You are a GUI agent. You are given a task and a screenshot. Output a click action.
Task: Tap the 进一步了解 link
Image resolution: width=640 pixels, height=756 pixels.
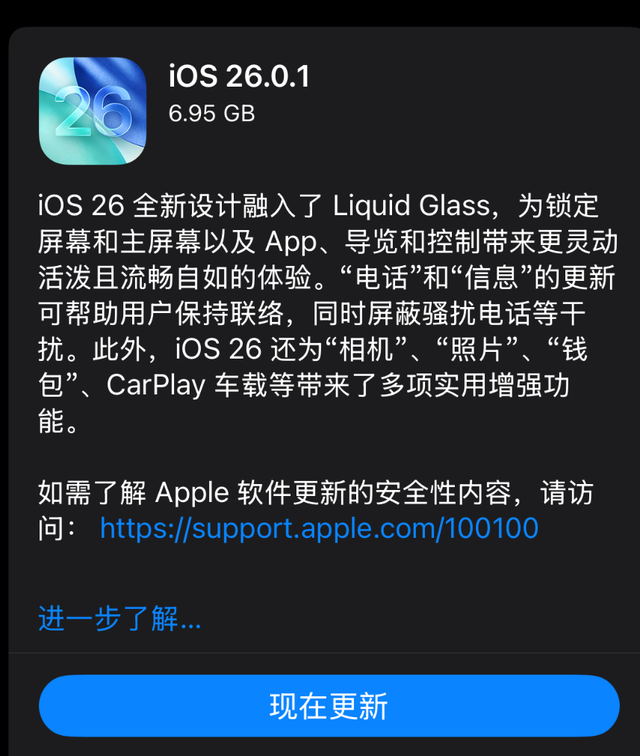point(120,619)
